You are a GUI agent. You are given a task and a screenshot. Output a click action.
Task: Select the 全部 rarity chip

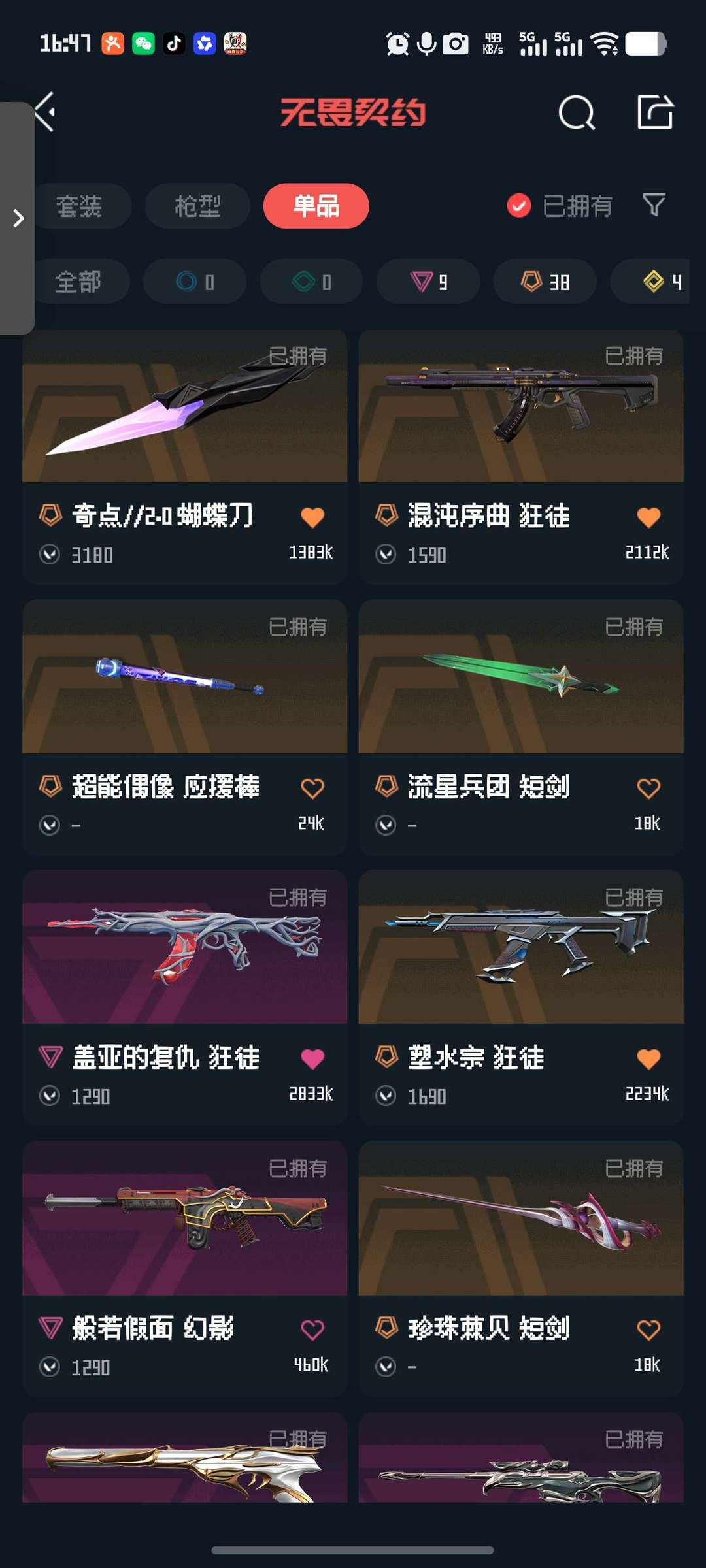[x=78, y=282]
